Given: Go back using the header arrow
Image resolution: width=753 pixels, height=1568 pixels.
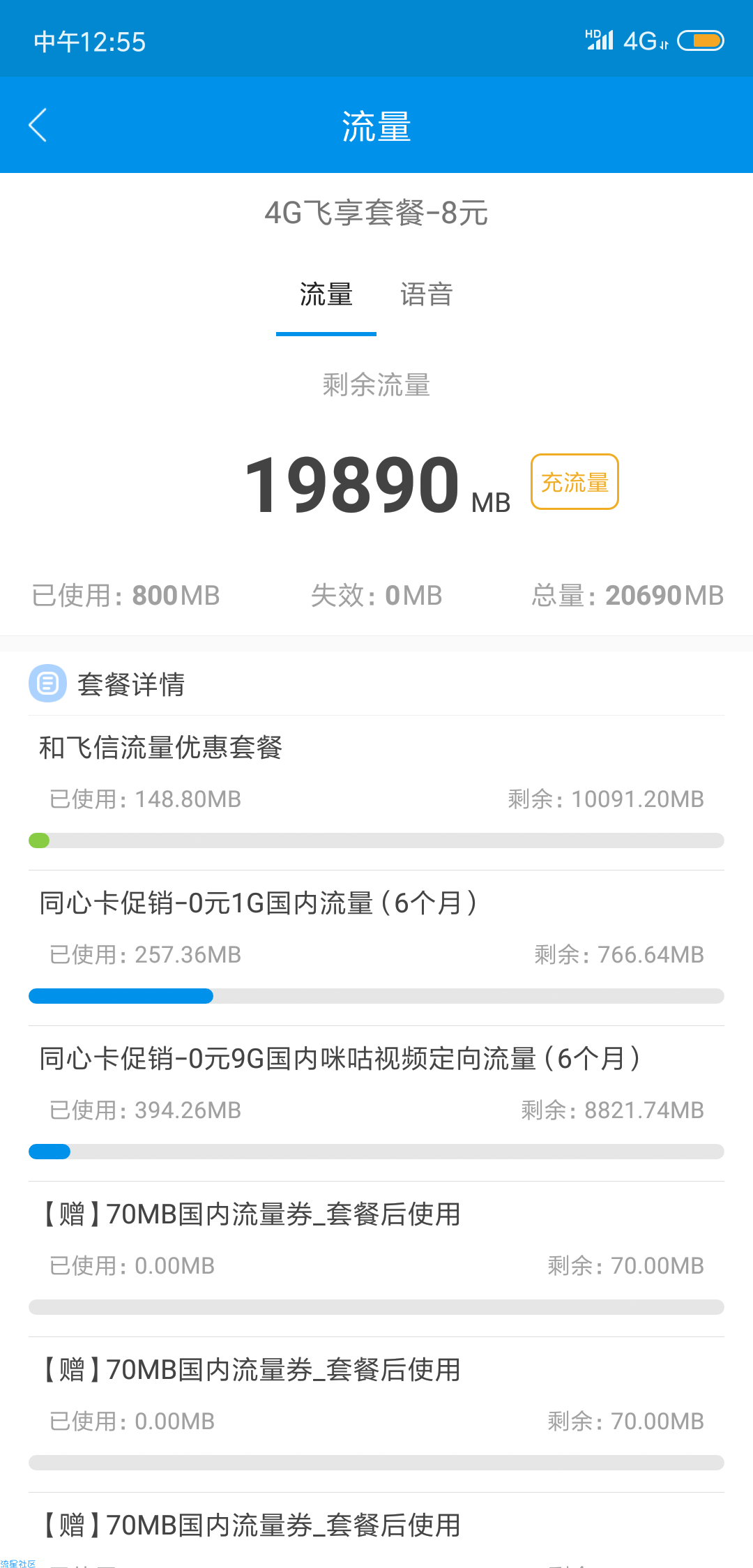Looking at the screenshot, I should (38, 126).
